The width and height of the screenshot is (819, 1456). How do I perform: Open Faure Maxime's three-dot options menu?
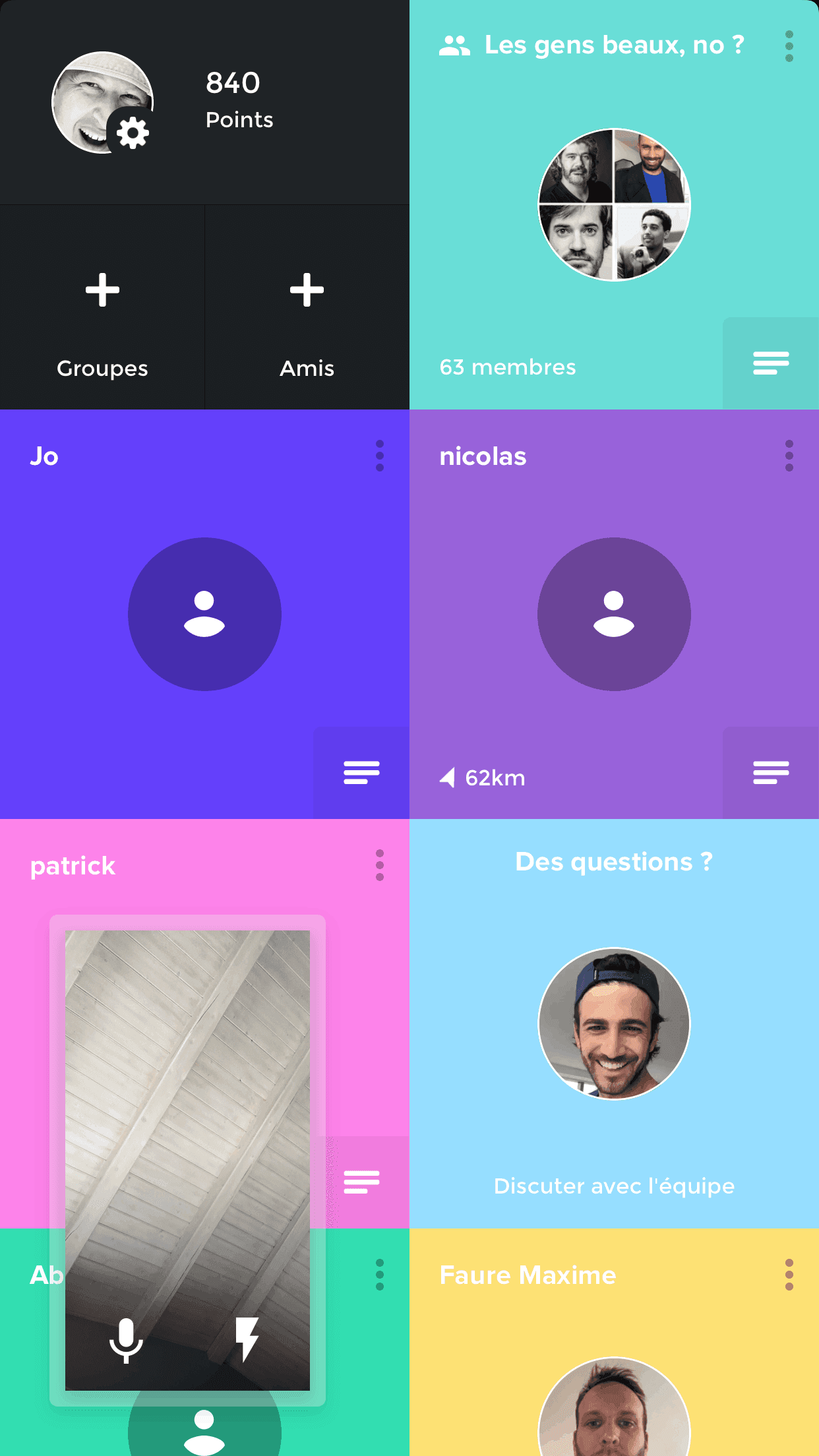tap(789, 1275)
